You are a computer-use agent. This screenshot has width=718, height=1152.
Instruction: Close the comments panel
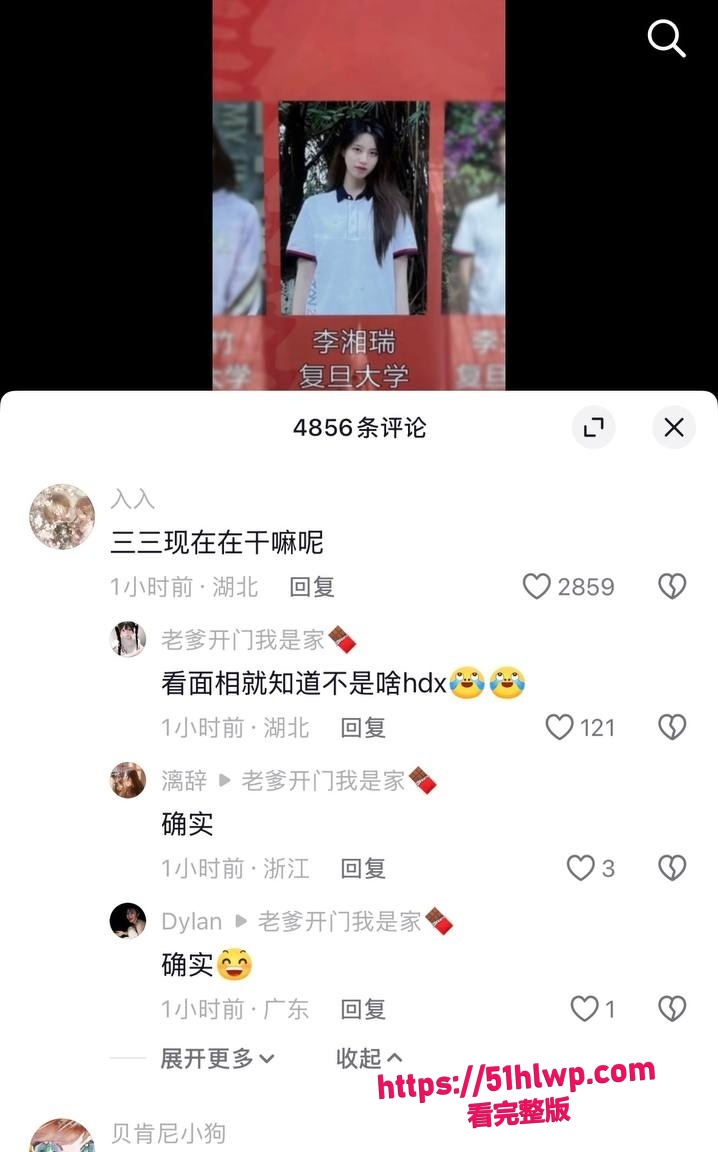tap(674, 427)
